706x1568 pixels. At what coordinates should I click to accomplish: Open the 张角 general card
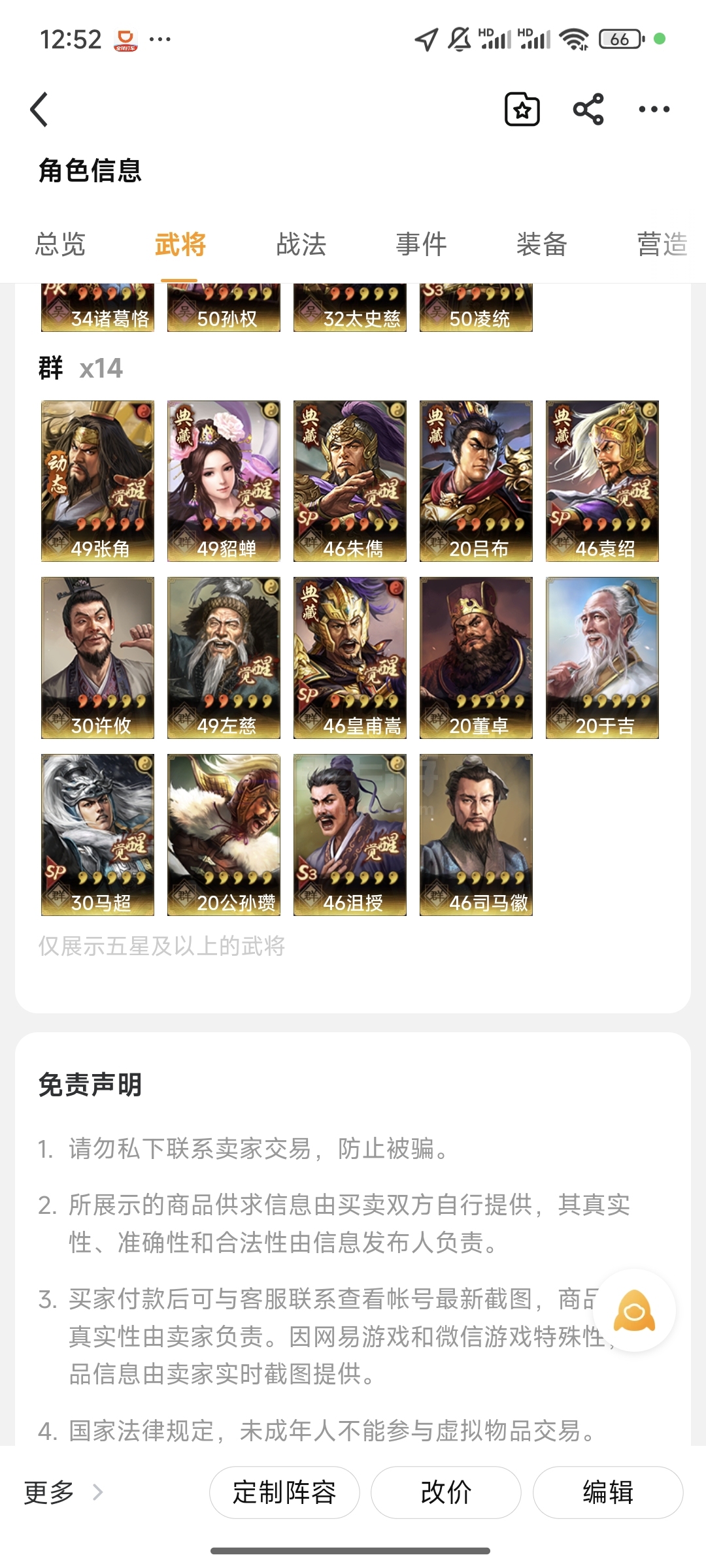pos(97,481)
